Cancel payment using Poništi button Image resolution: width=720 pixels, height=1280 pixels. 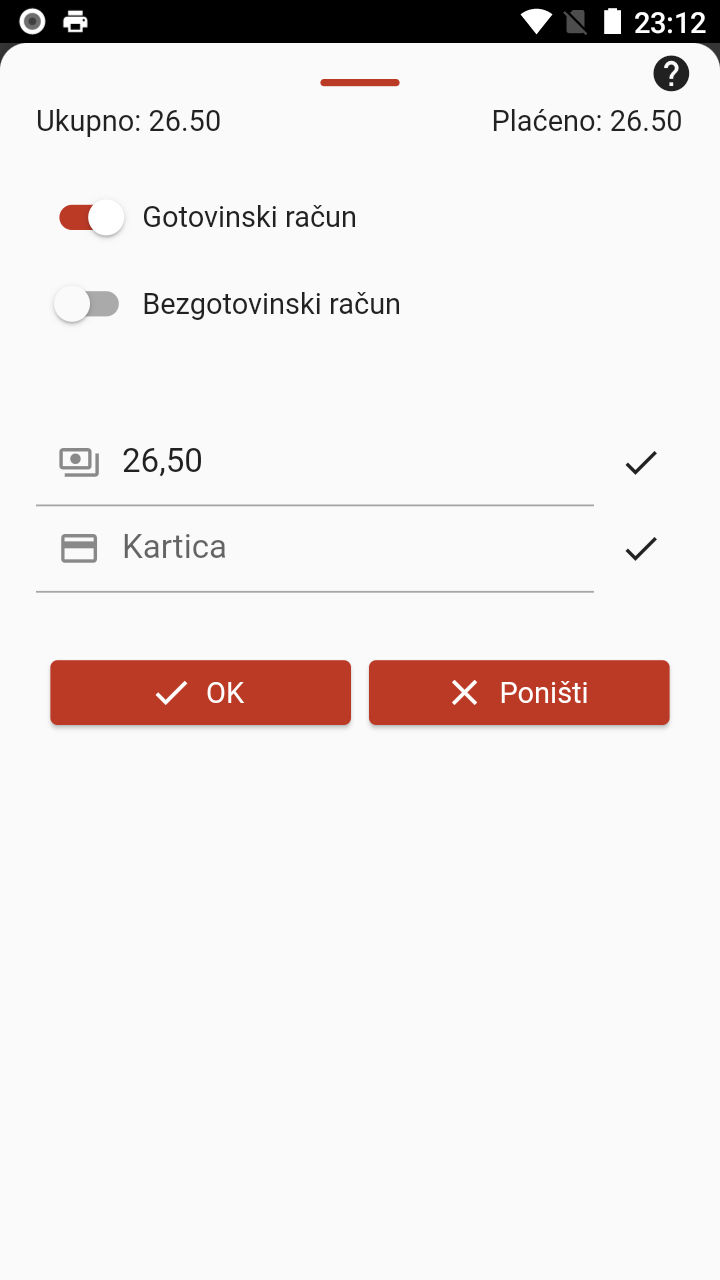coord(519,692)
